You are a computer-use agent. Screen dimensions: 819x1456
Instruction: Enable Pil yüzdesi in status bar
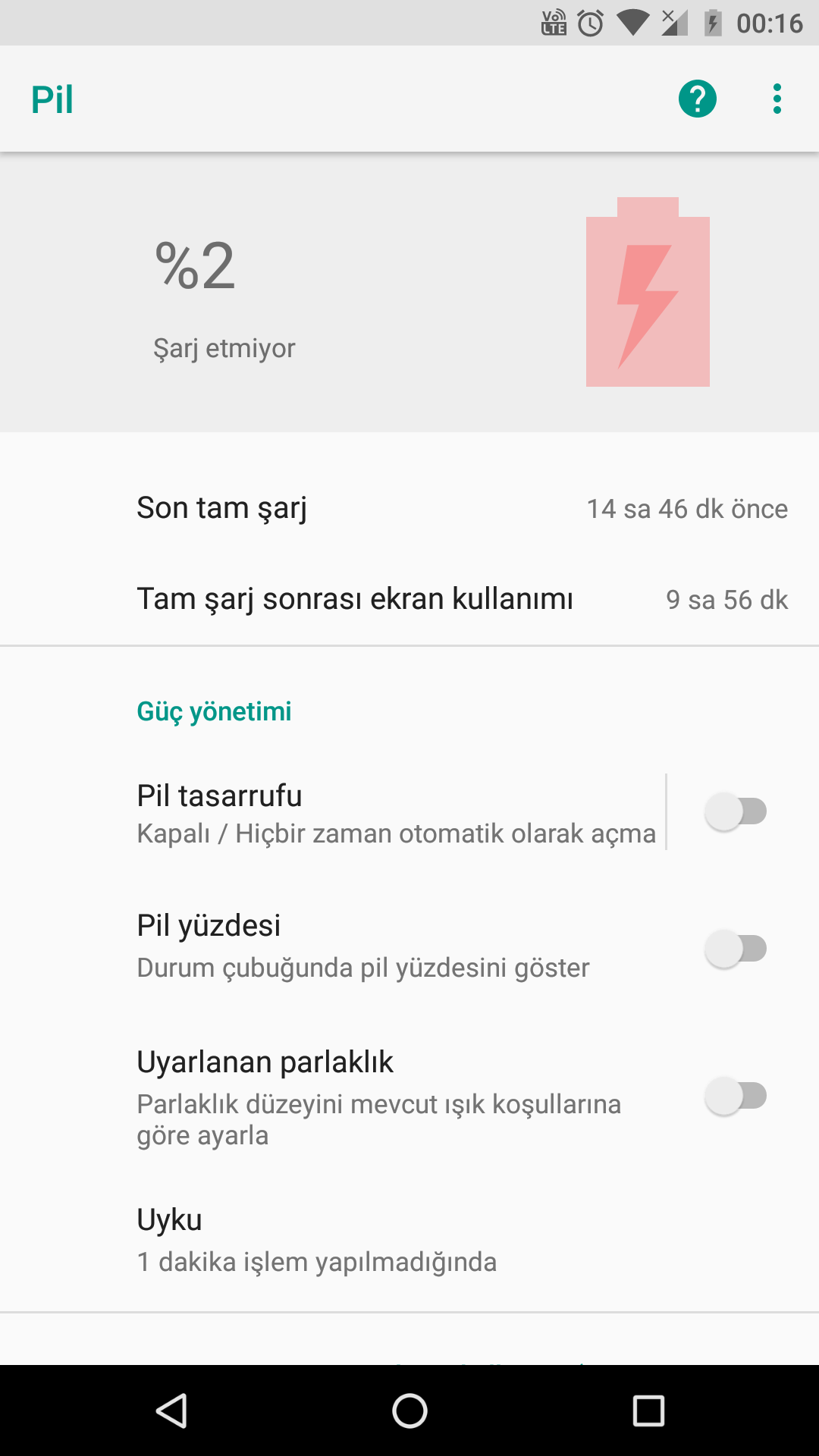[736, 949]
